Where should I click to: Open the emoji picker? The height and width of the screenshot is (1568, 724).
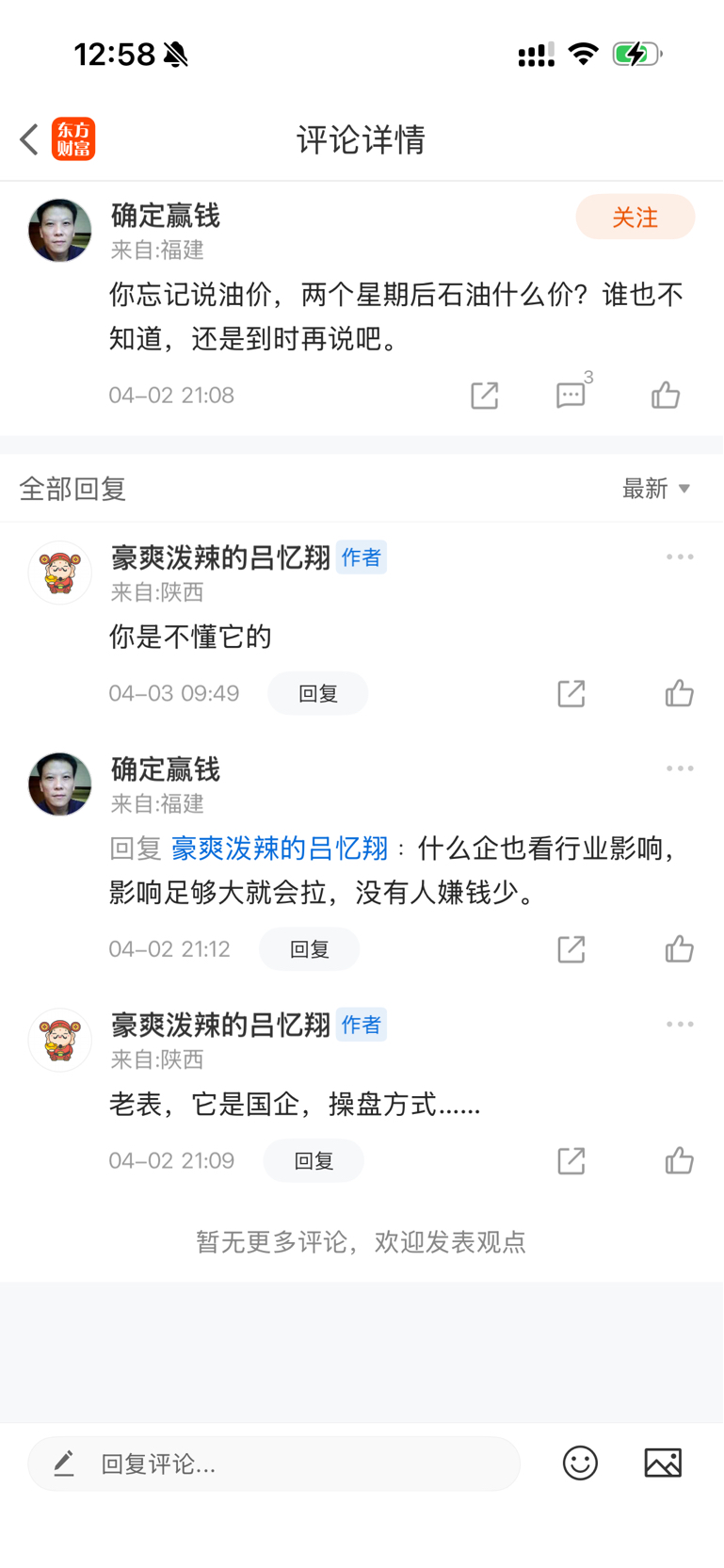[x=580, y=1463]
